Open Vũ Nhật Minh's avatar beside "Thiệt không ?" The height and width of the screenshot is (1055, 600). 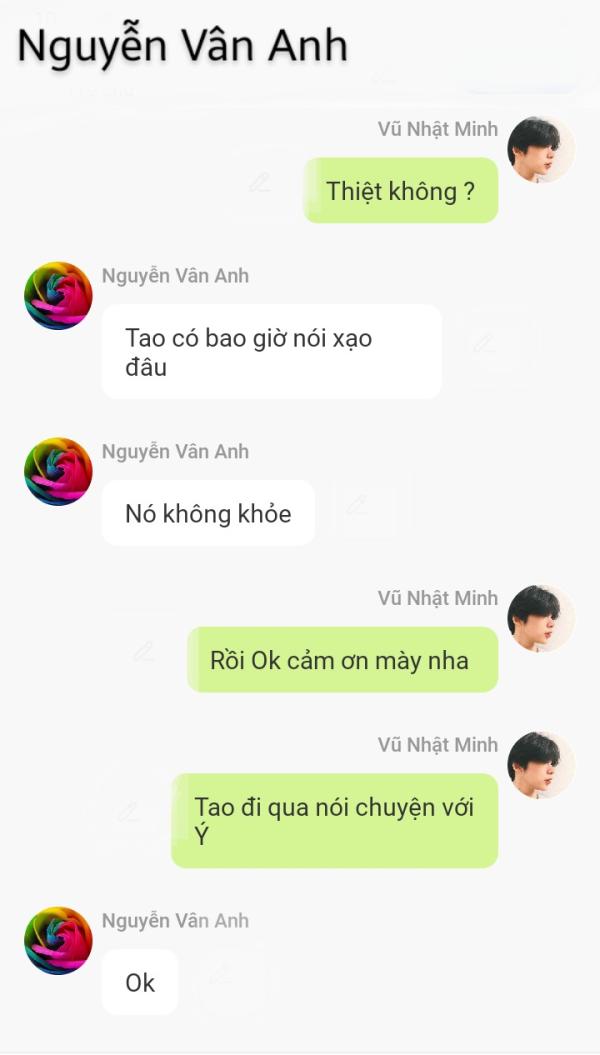[541, 149]
